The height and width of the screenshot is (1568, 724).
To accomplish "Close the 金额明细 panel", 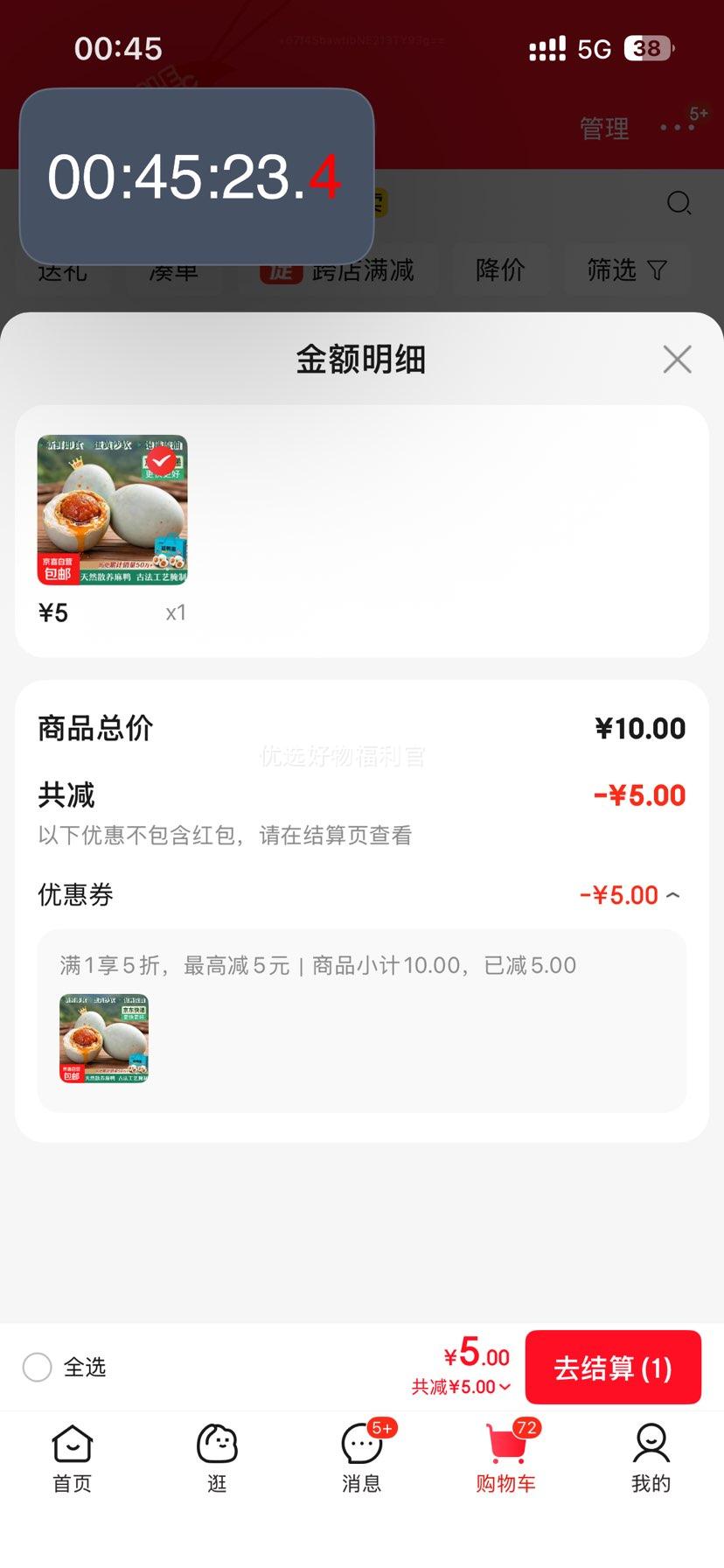I will (677, 360).
